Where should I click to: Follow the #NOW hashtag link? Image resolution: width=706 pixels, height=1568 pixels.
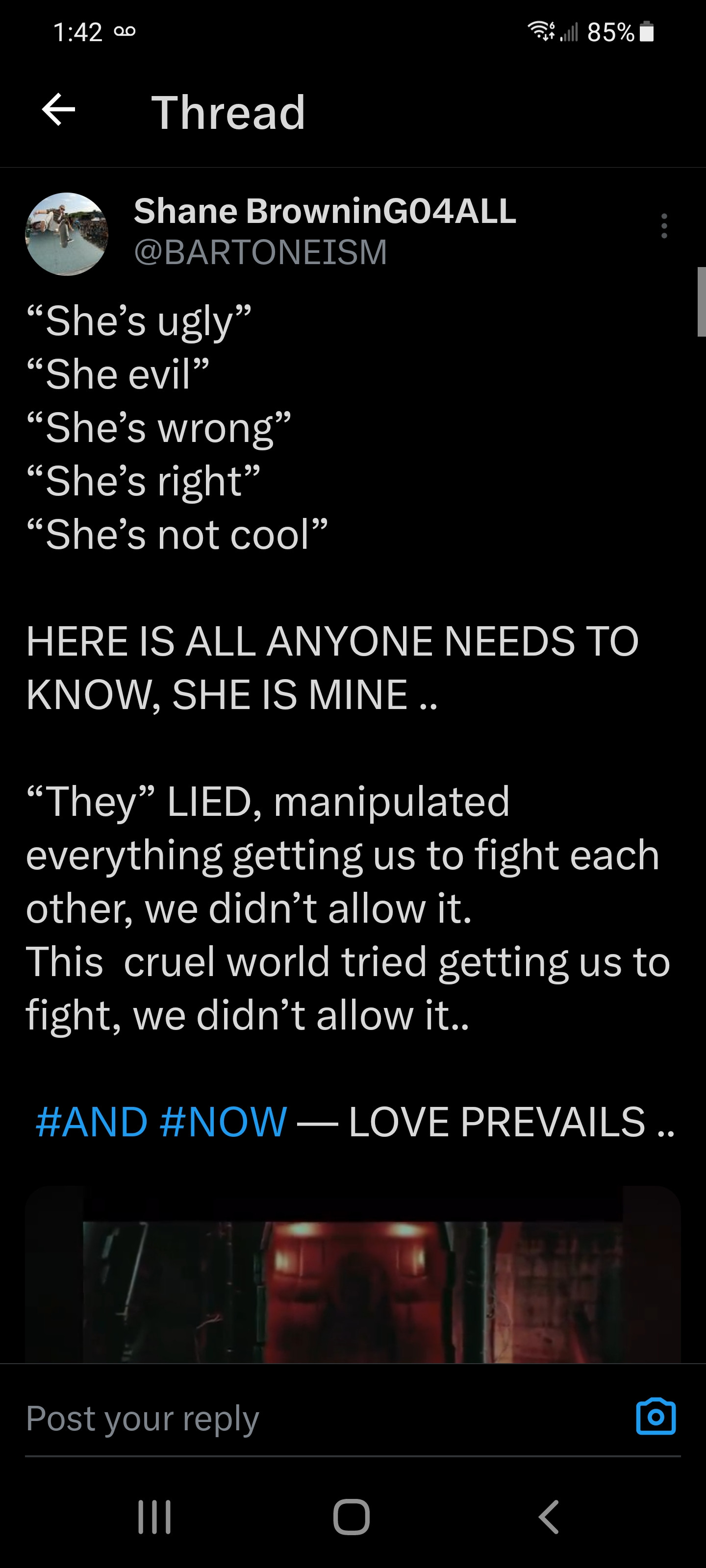pyautogui.click(x=223, y=1121)
